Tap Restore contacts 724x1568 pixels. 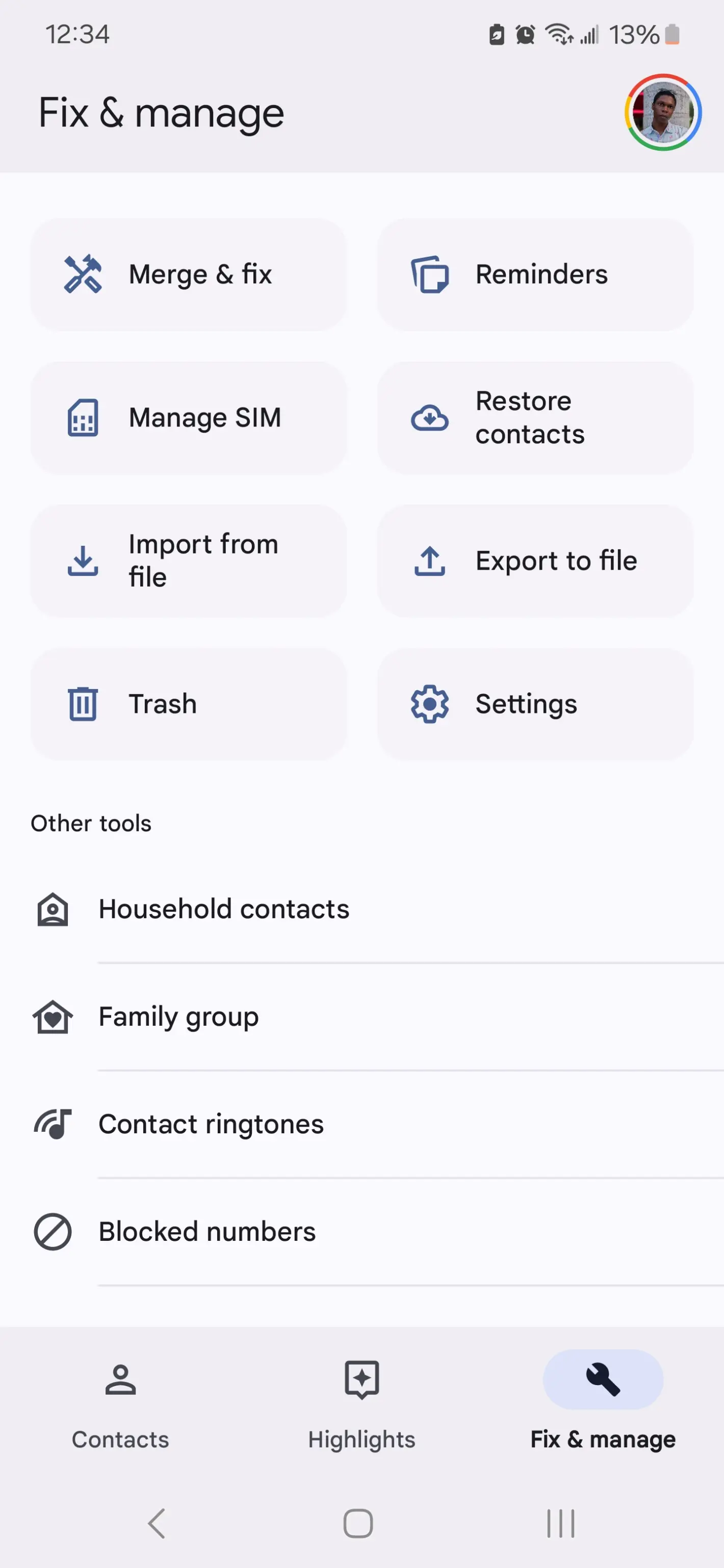pyautogui.click(x=535, y=417)
